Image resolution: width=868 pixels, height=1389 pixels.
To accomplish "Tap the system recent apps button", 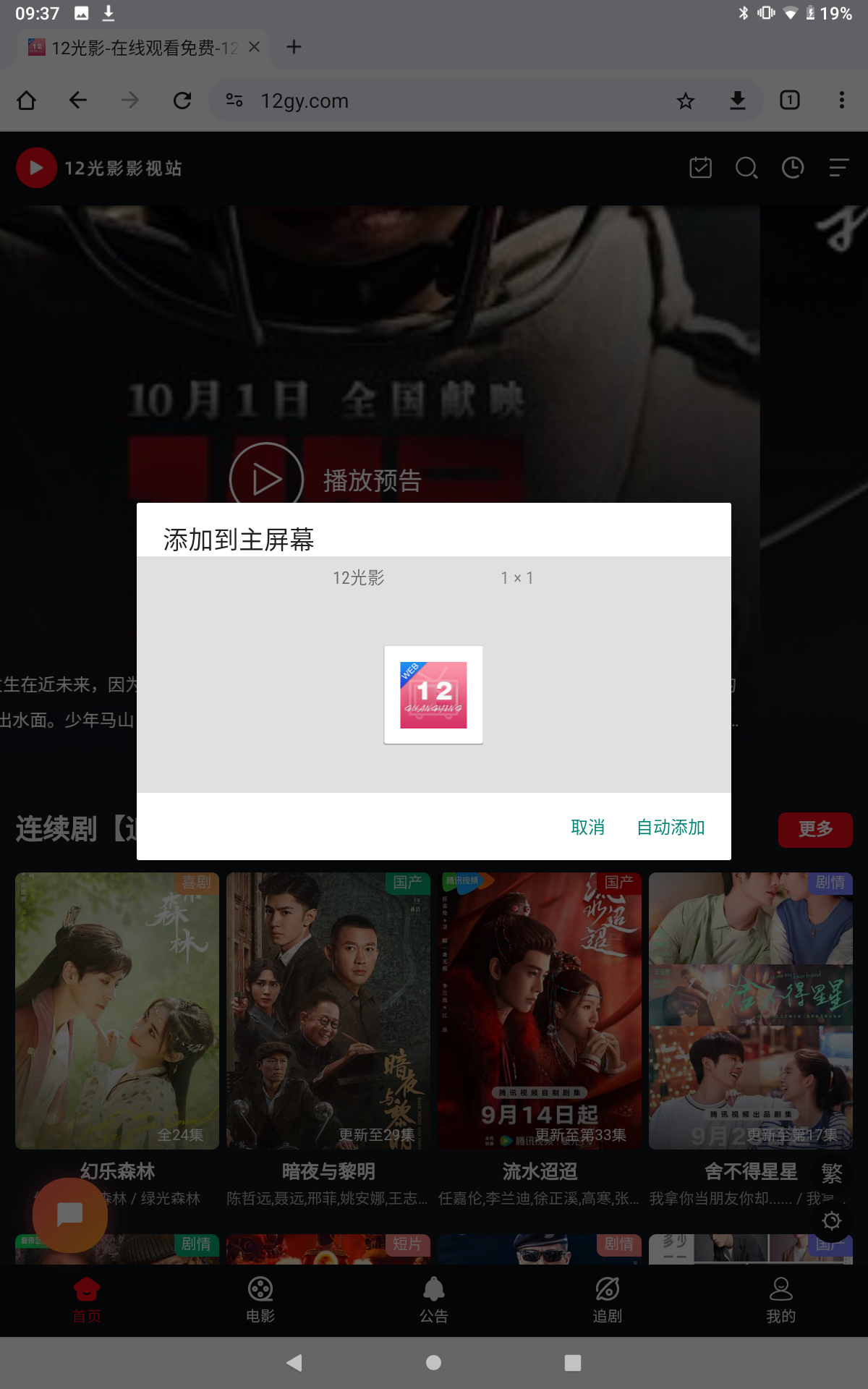I will coord(572,1363).
